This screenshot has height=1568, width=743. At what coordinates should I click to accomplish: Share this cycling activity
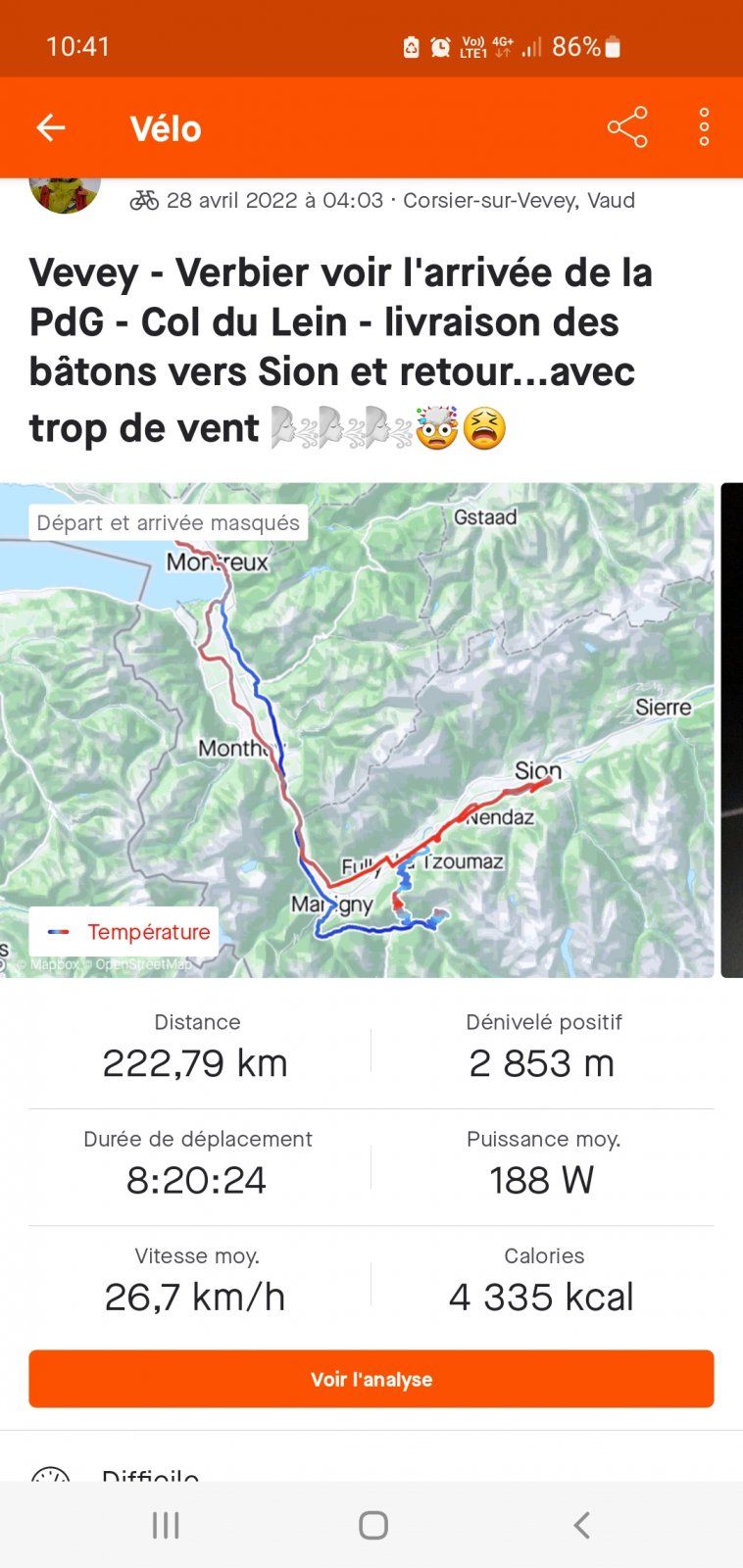627,127
